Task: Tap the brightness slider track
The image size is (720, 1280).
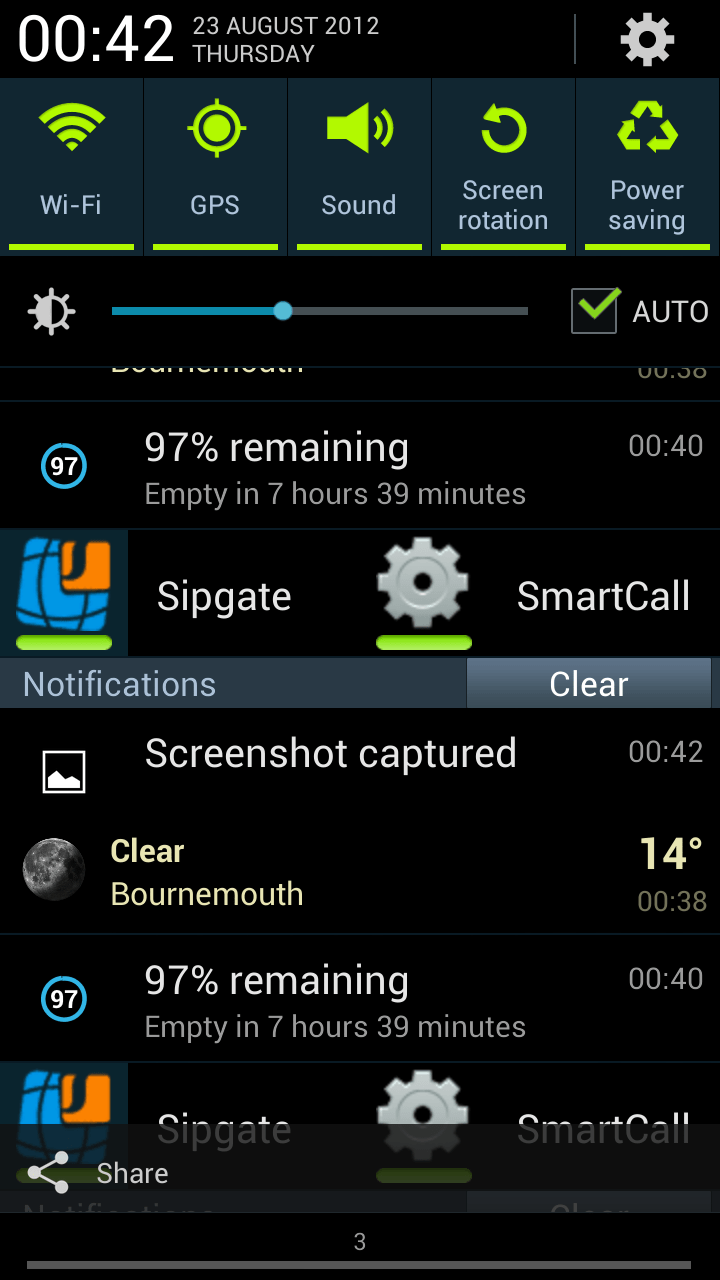Action: pos(320,311)
